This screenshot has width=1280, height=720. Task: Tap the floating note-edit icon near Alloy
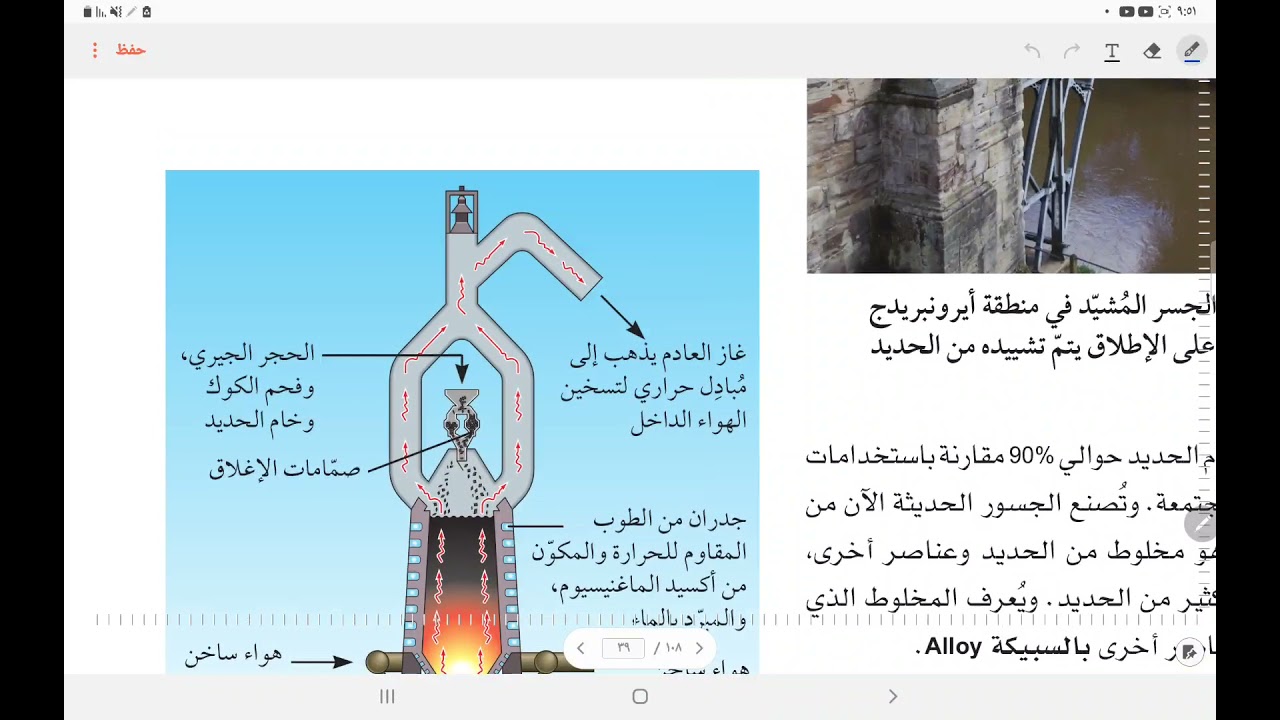point(1189,652)
